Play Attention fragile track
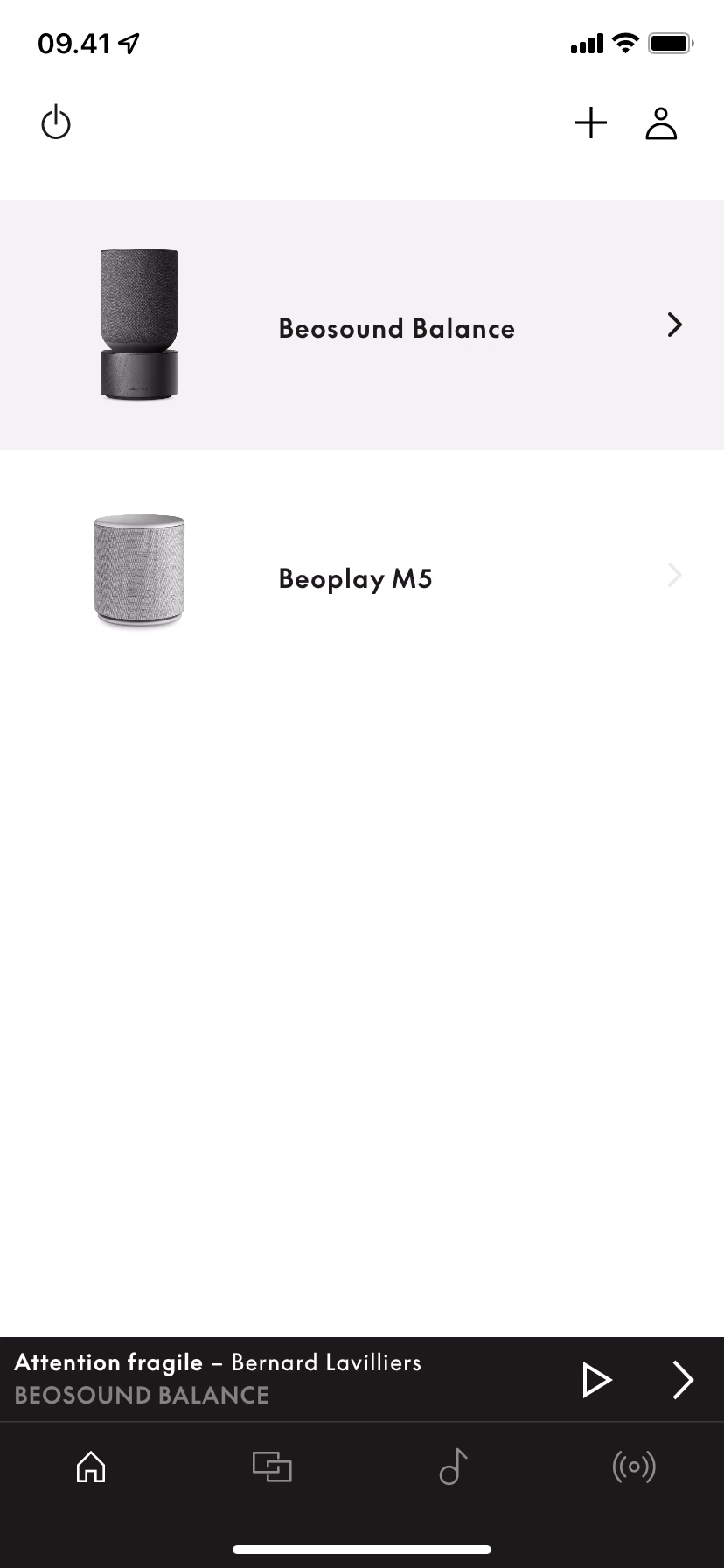 point(596,1380)
